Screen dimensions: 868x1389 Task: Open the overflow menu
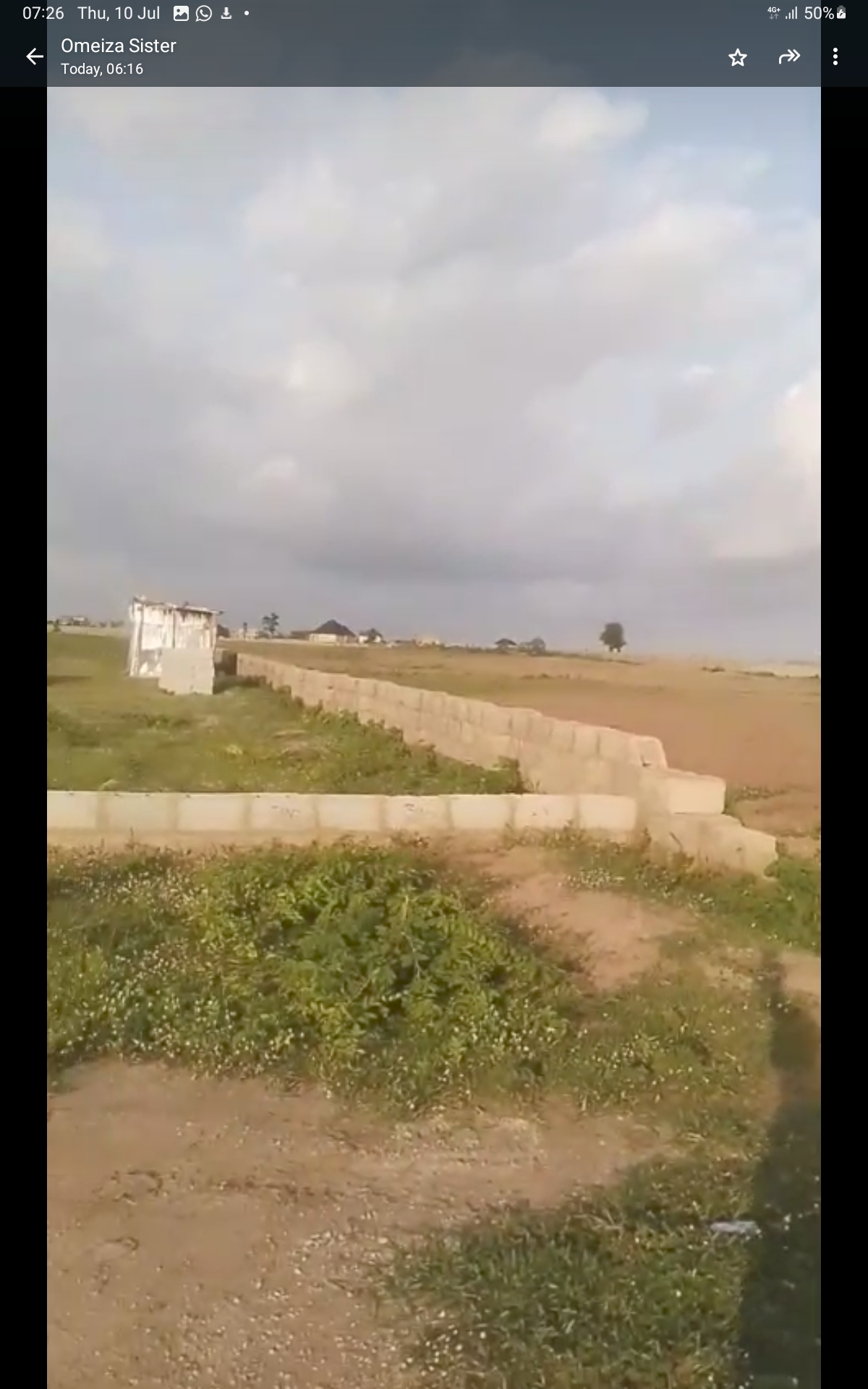[x=835, y=56]
